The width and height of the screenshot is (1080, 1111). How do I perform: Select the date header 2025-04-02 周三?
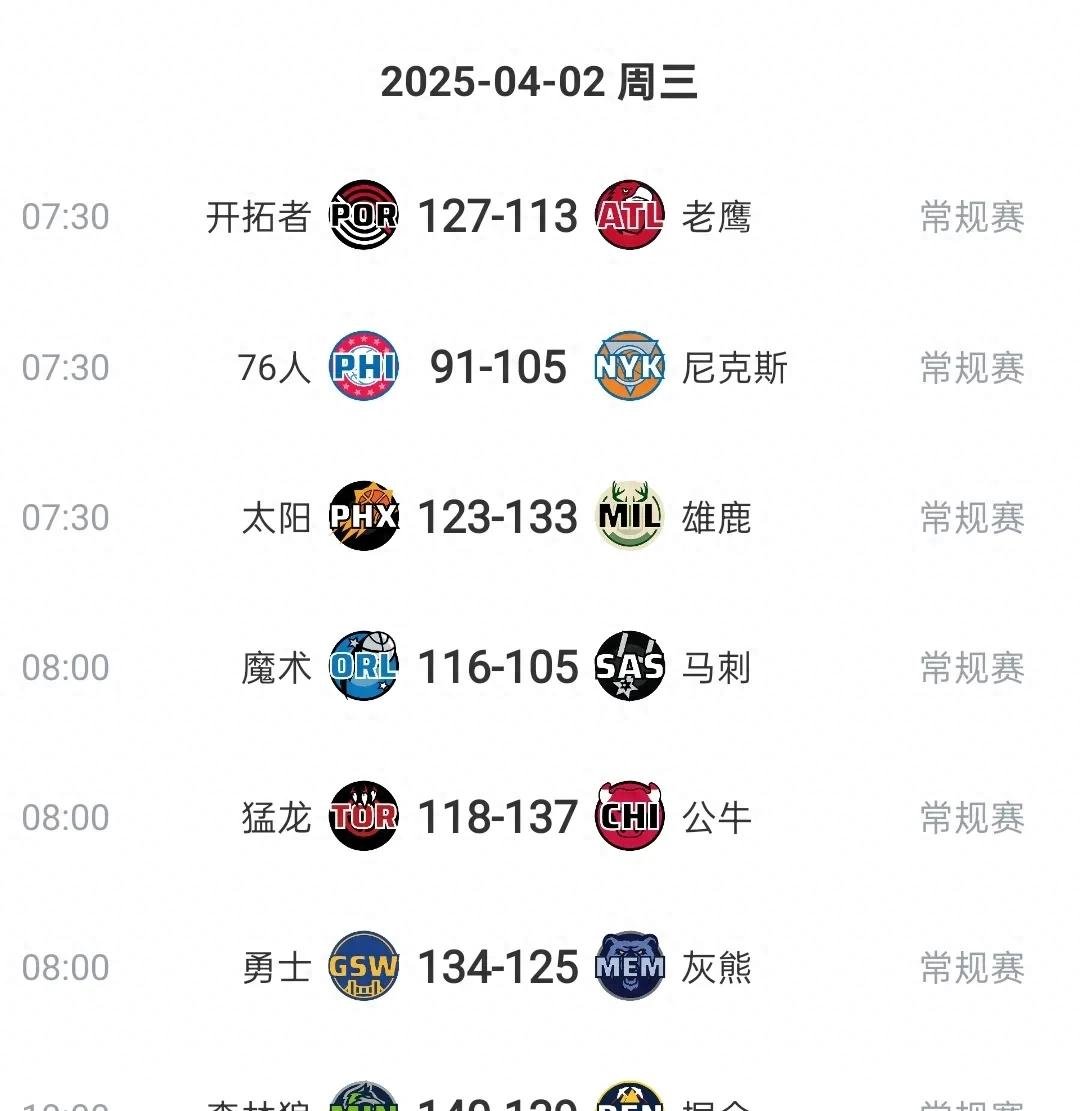coord(540,85)
